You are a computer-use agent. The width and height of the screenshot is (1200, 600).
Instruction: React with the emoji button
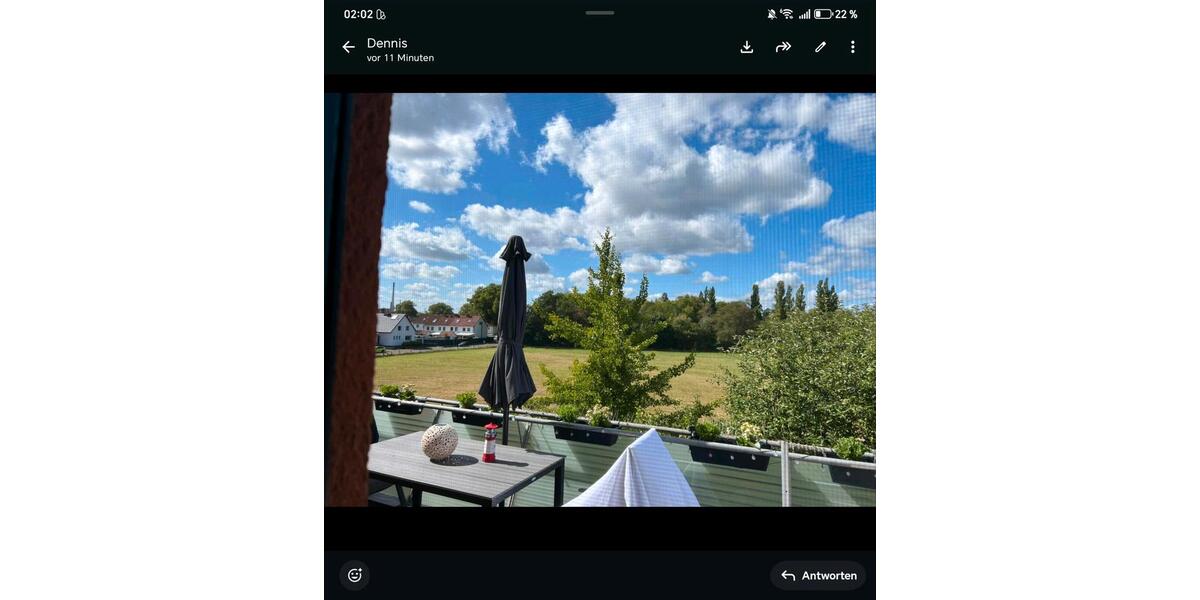(x=354, y=575)
